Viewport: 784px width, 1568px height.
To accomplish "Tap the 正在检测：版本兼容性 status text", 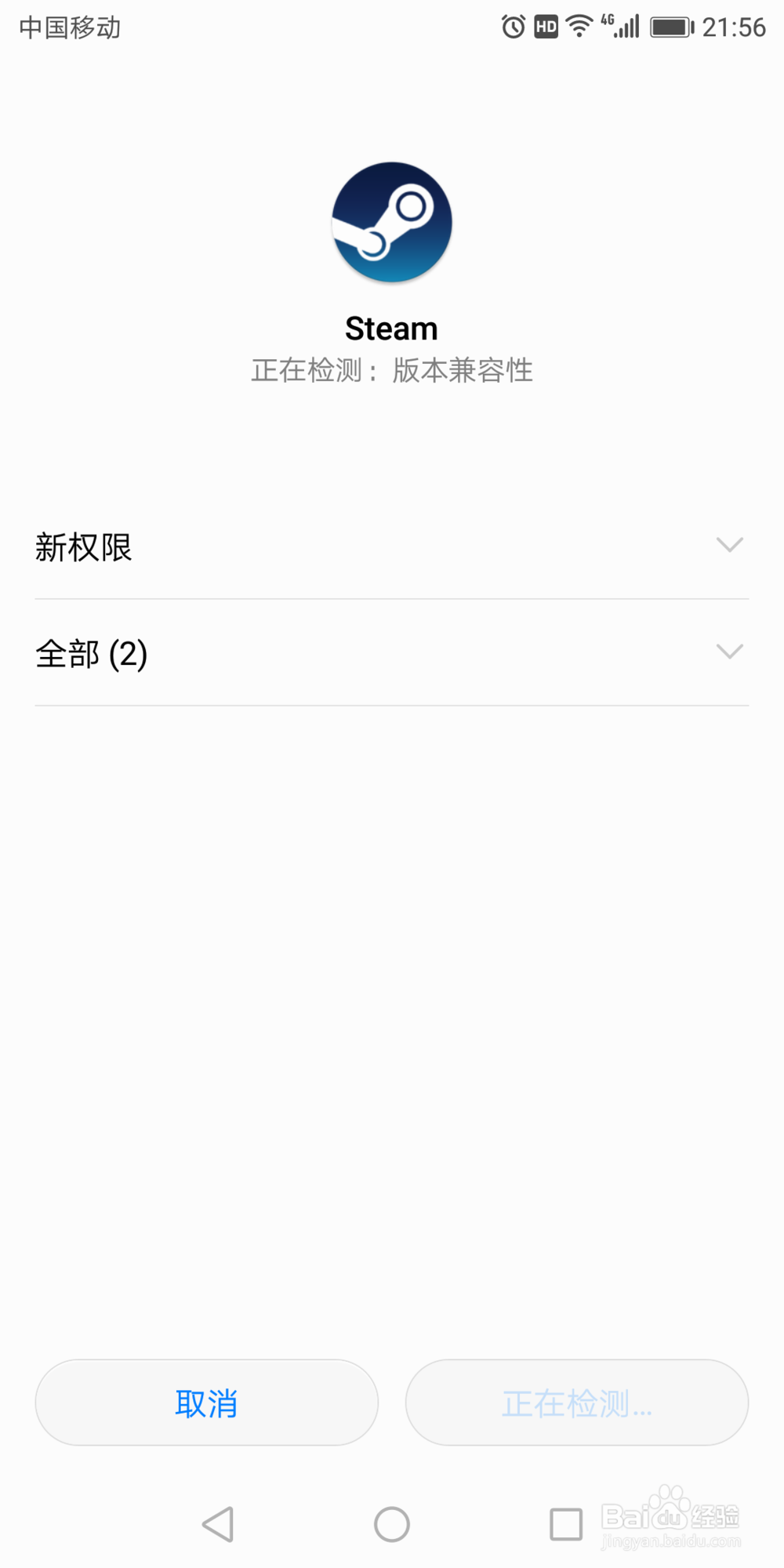I will [392, 371].
